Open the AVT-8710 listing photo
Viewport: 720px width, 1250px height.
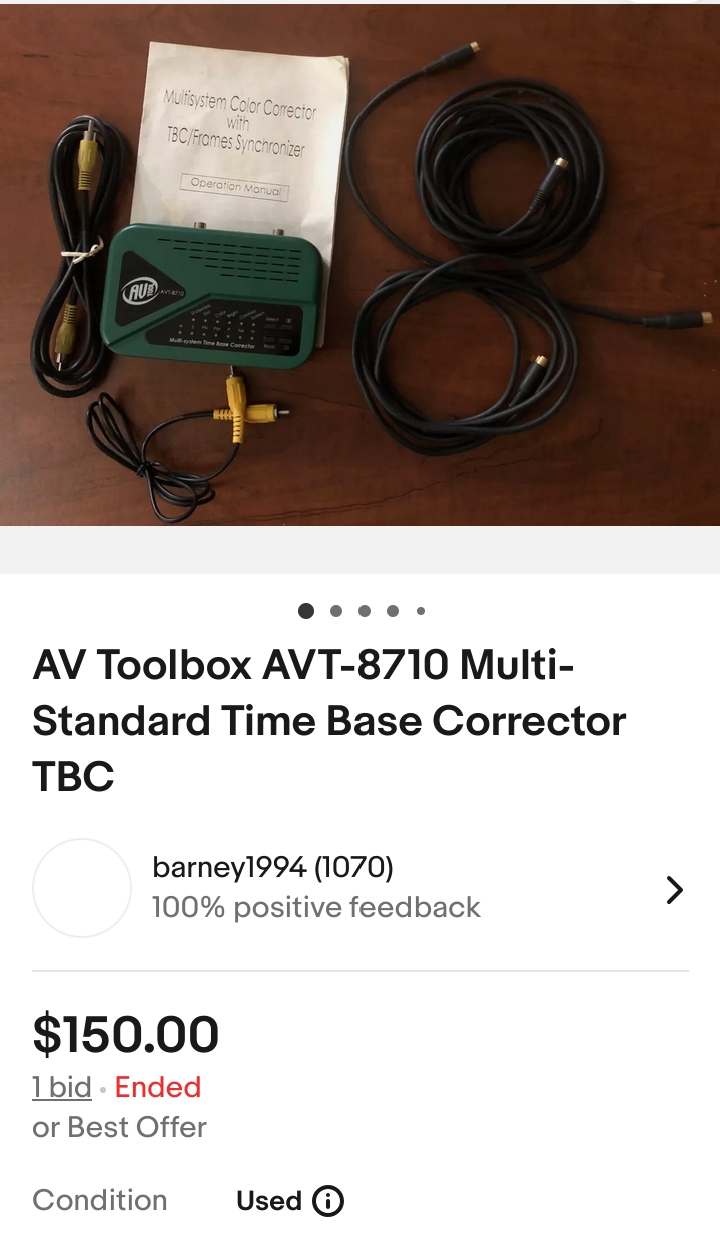point(360,265)
